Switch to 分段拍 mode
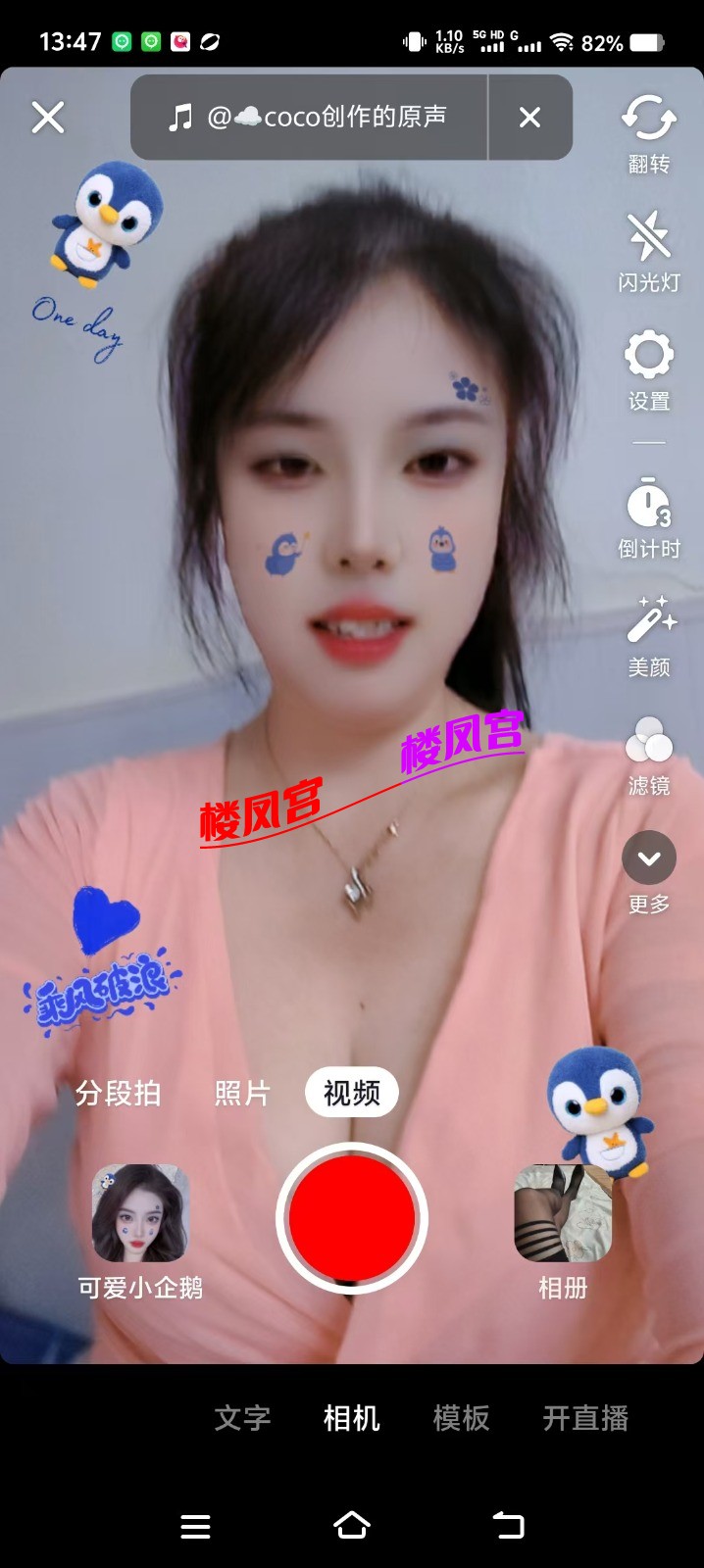 118,1093
